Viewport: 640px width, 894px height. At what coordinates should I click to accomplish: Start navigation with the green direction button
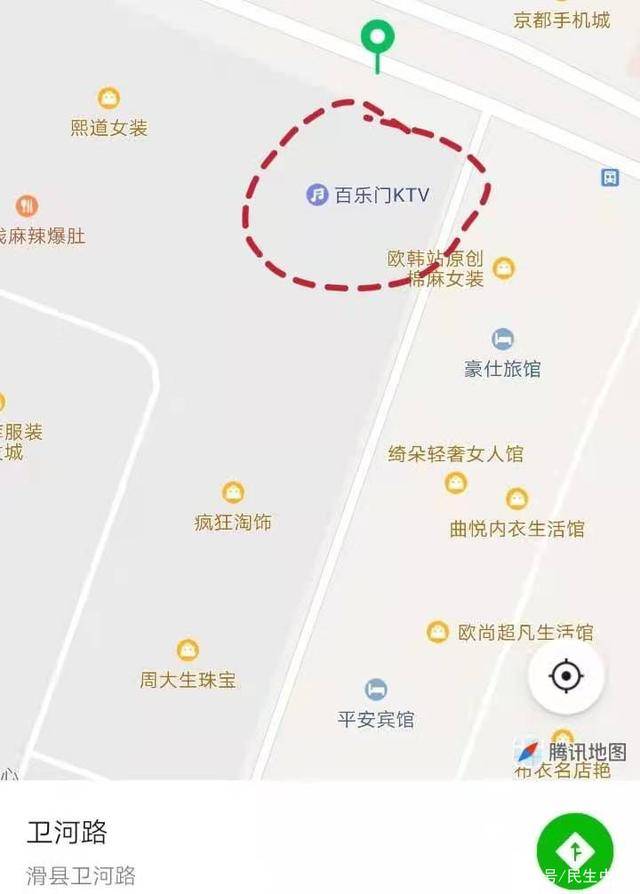[574, 852]
